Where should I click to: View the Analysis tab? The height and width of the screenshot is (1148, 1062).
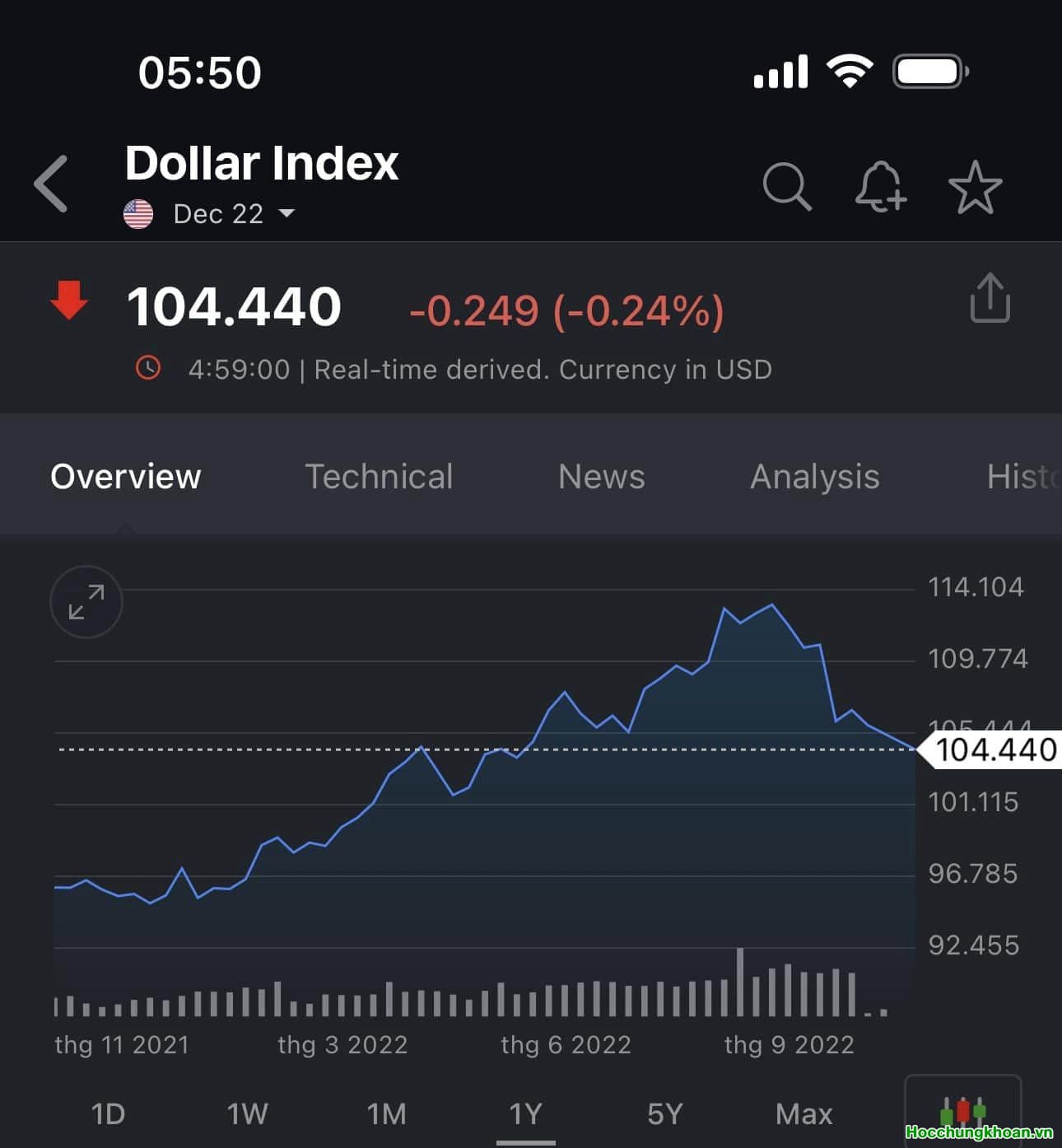tap(814, 477)
